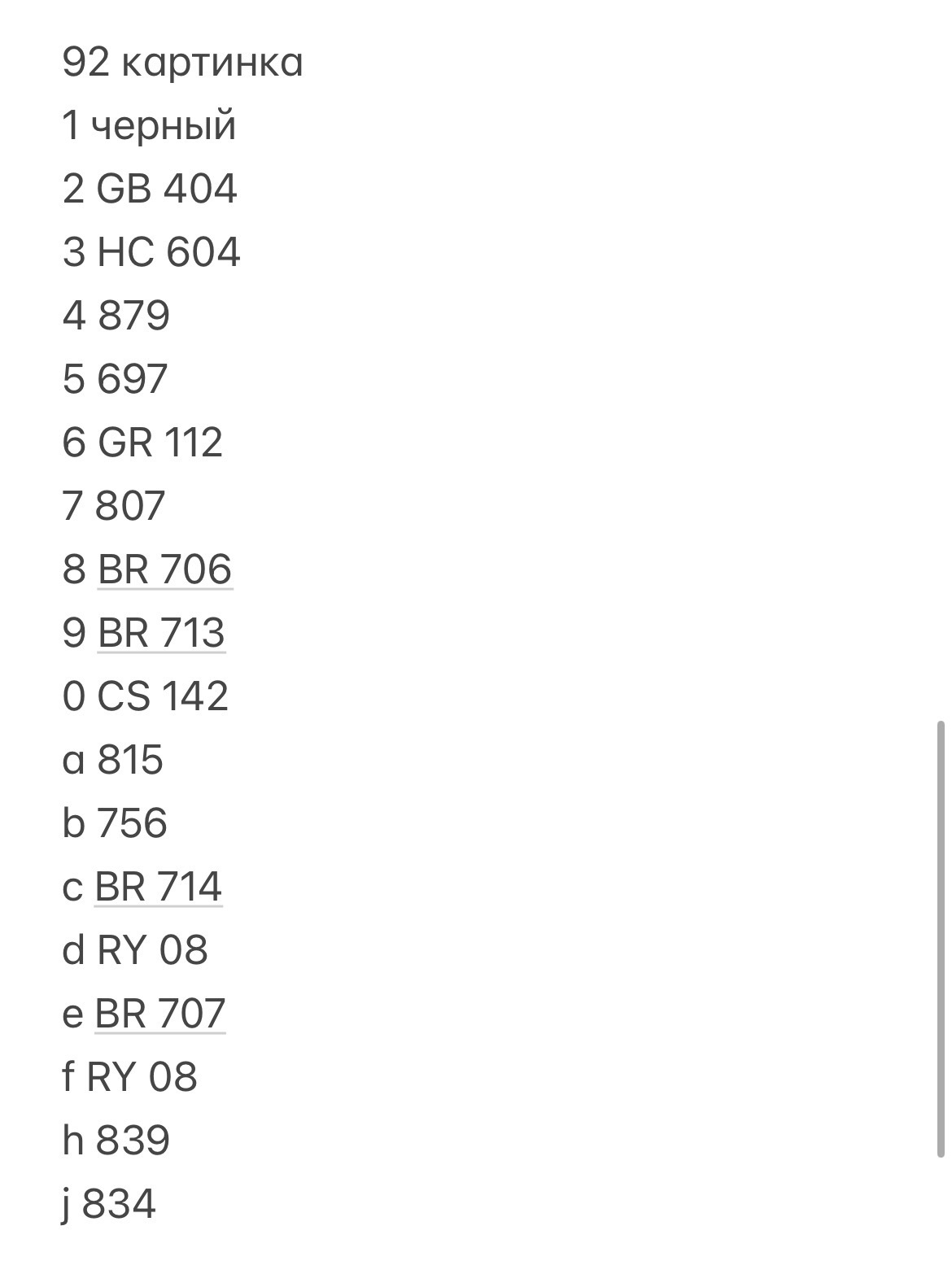The image size is (952, 1287).
Task: Follow the underlined BR 714 link
Action: (x=158, y=886)
